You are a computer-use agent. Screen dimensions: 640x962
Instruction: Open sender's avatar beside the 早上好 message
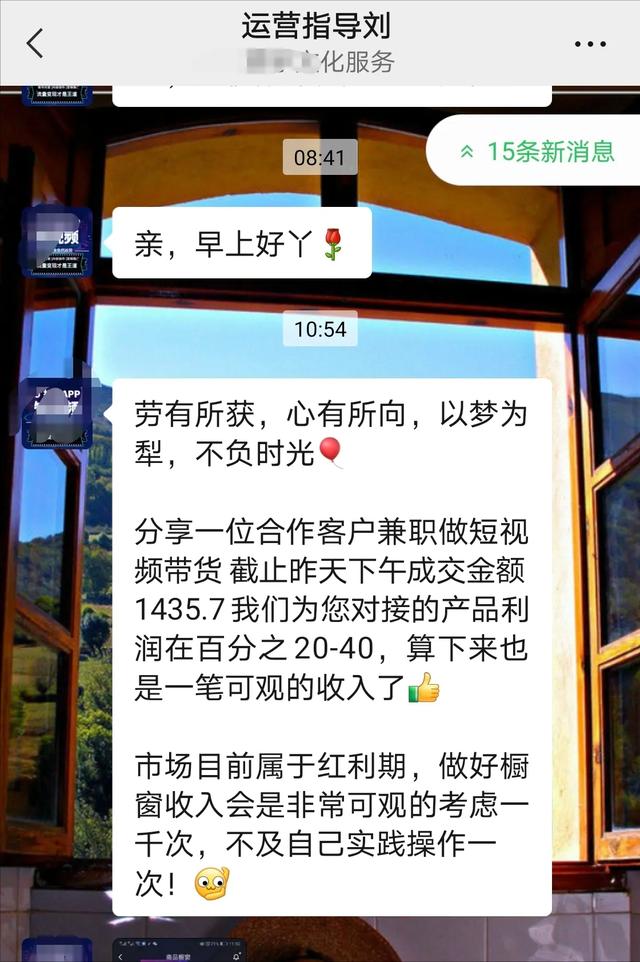click(57, 242)
